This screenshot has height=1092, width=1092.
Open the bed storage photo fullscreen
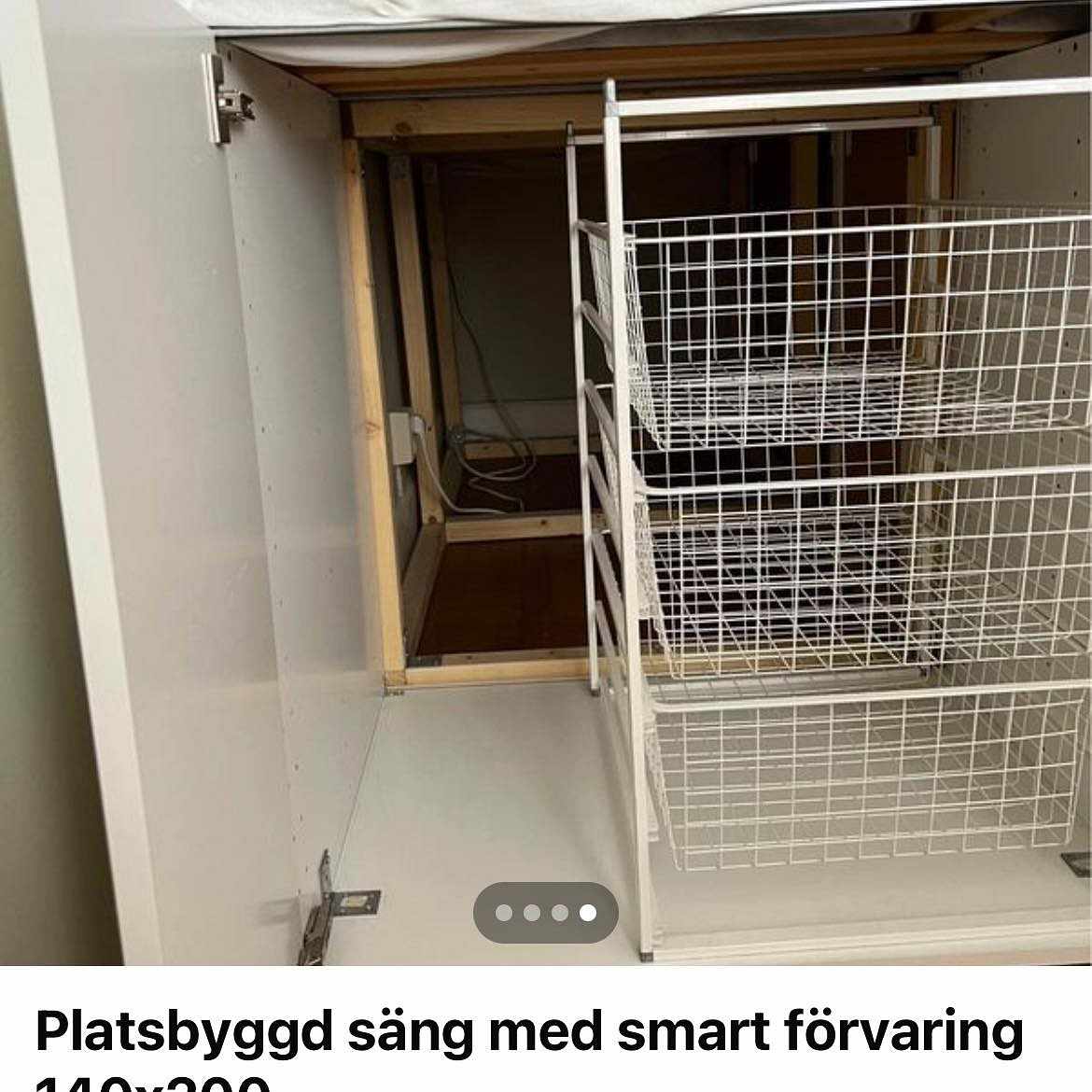(546, 467)
